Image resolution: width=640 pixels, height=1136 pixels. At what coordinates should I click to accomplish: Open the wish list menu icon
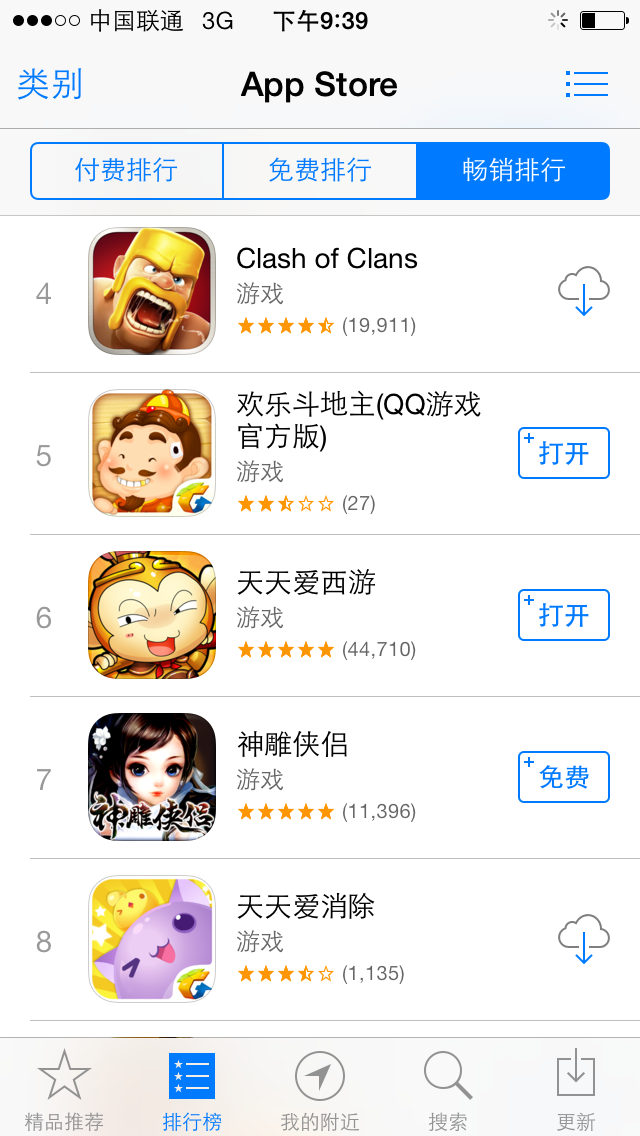point(586,84)
